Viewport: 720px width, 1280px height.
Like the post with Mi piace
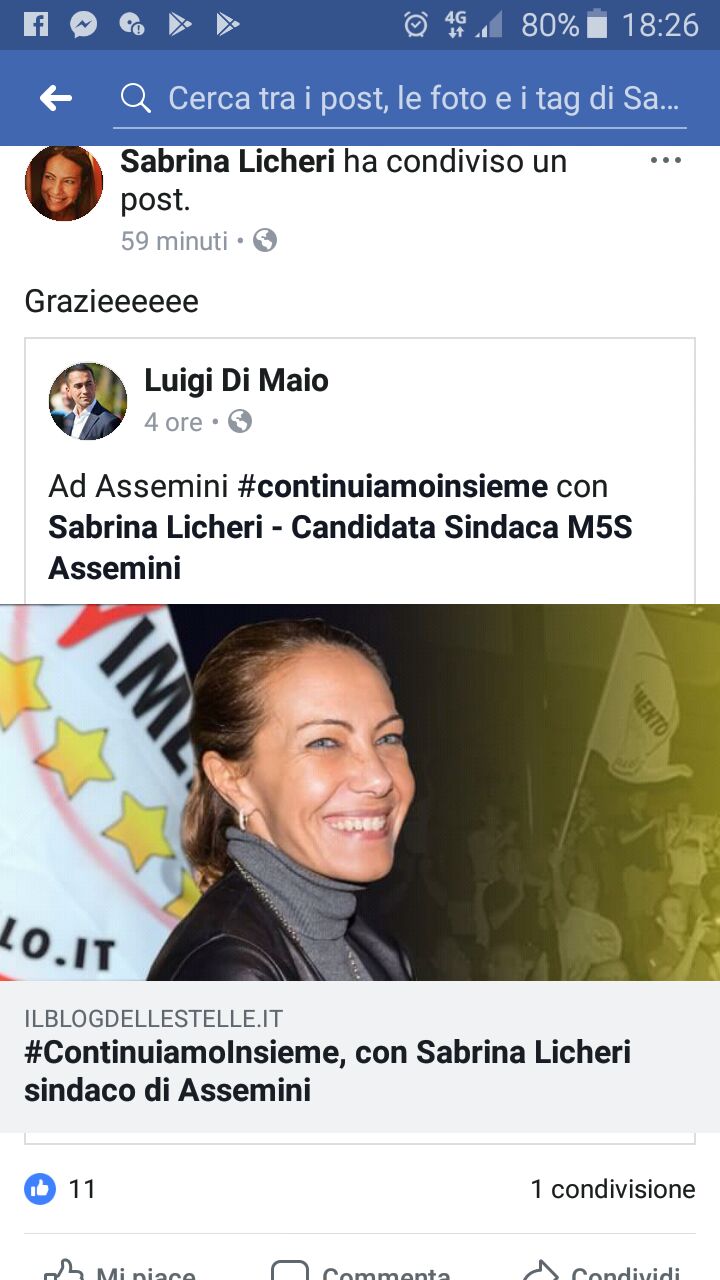(120, 1268)
